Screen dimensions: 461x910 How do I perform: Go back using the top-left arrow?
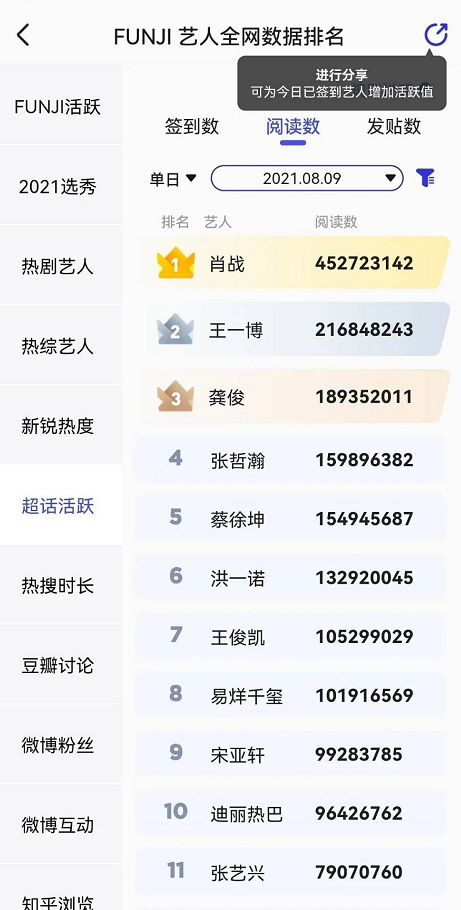[x=23, y=35]
